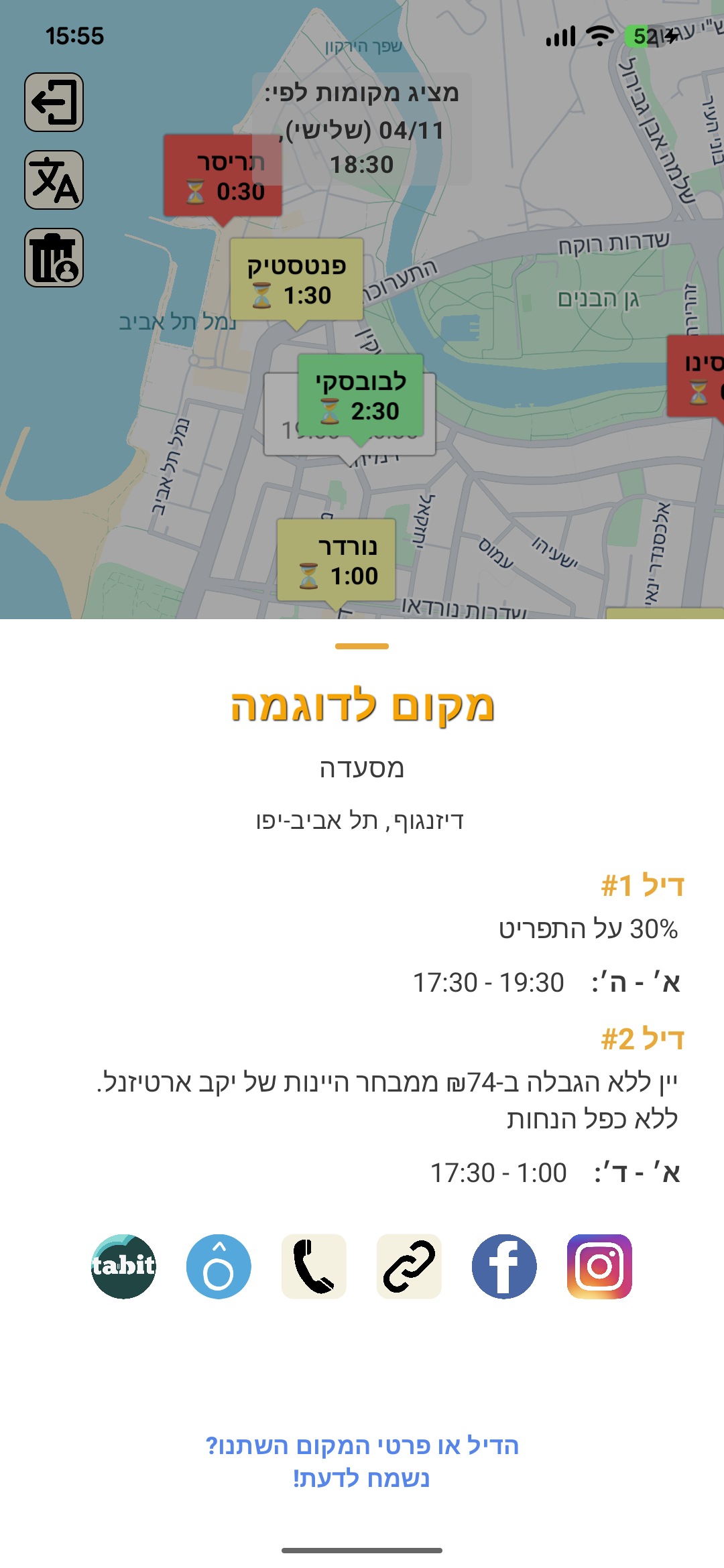
Task: Visit the Facebook page icon
Action: (504, 1265)
